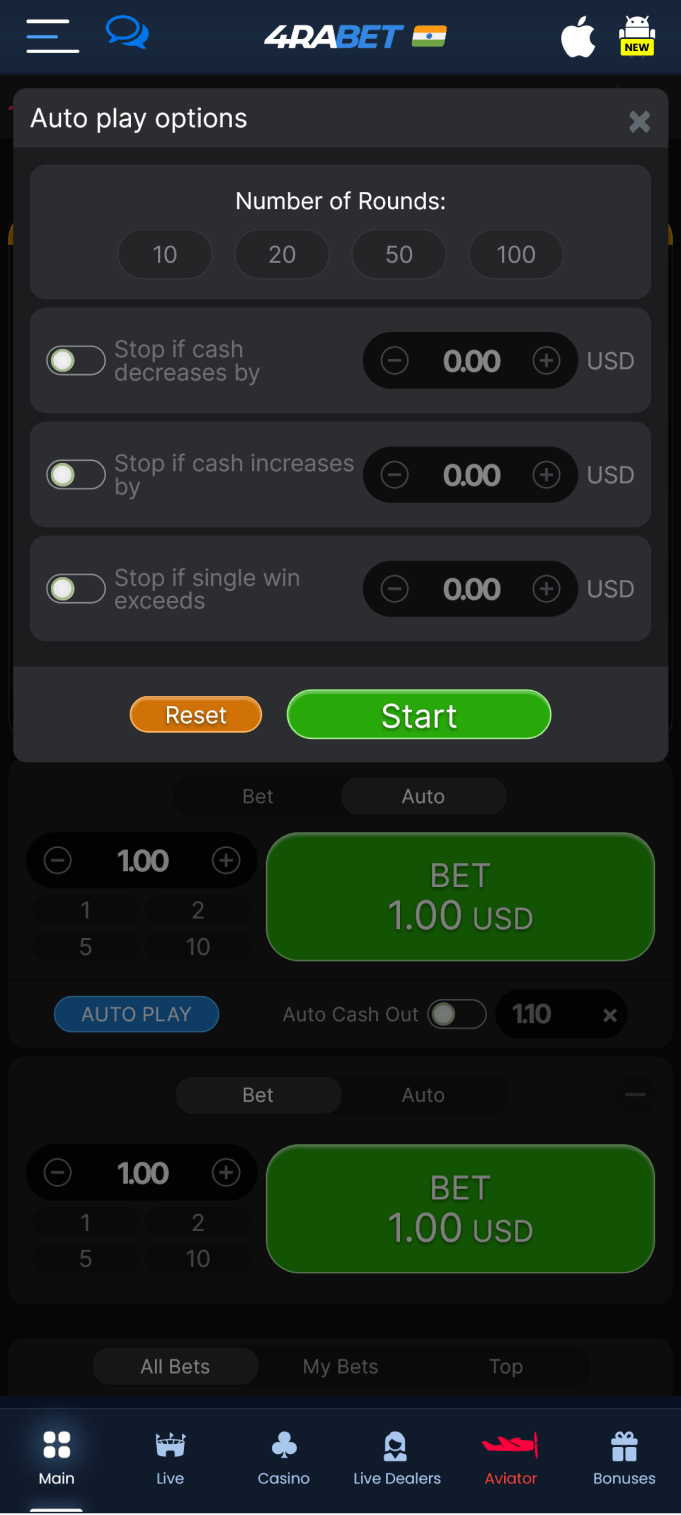681x1515 pixels.
Task: Go to the Casino tab
Action: [284, 1458]
